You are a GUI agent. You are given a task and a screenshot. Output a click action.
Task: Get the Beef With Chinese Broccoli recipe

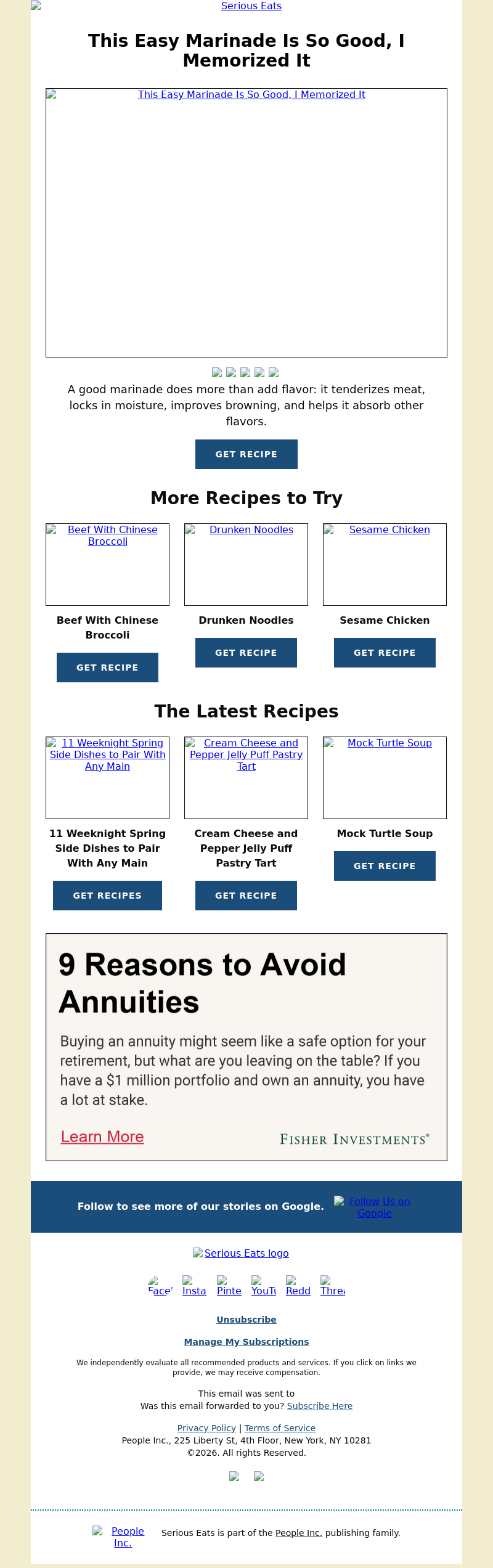(107, 668)
